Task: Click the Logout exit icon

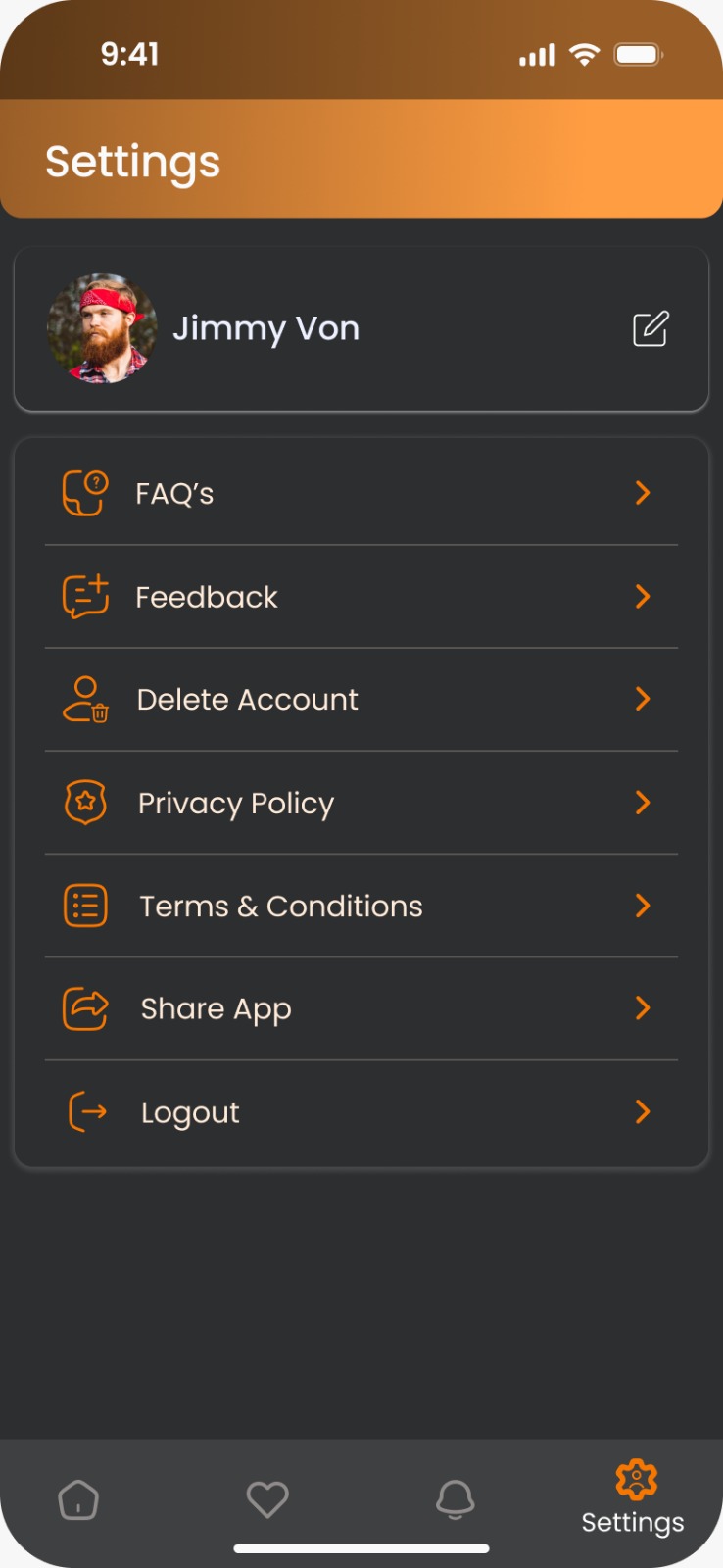Action: click(x=84, y=1111)
